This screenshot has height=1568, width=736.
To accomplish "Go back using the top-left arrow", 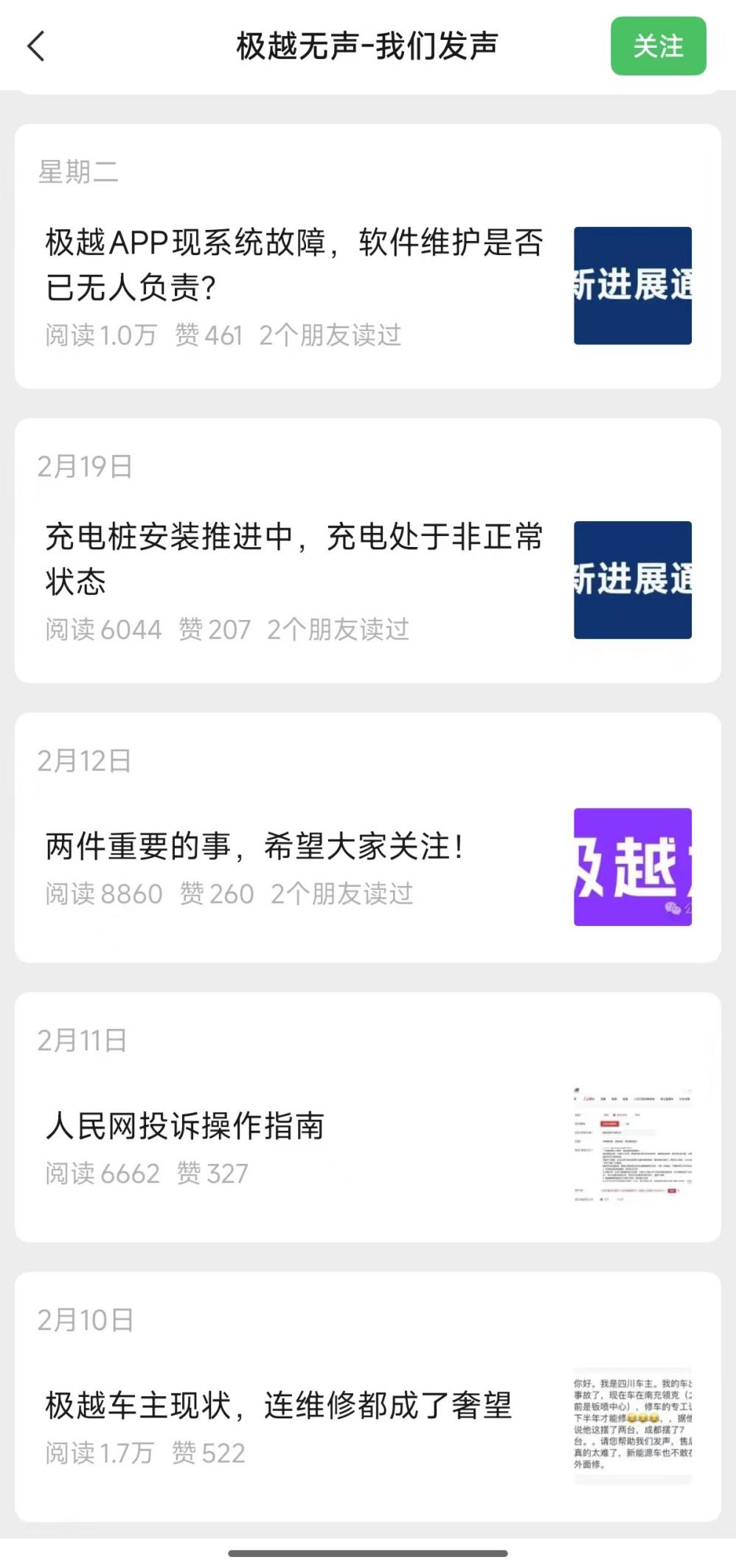I will click(x=36, y=46).
